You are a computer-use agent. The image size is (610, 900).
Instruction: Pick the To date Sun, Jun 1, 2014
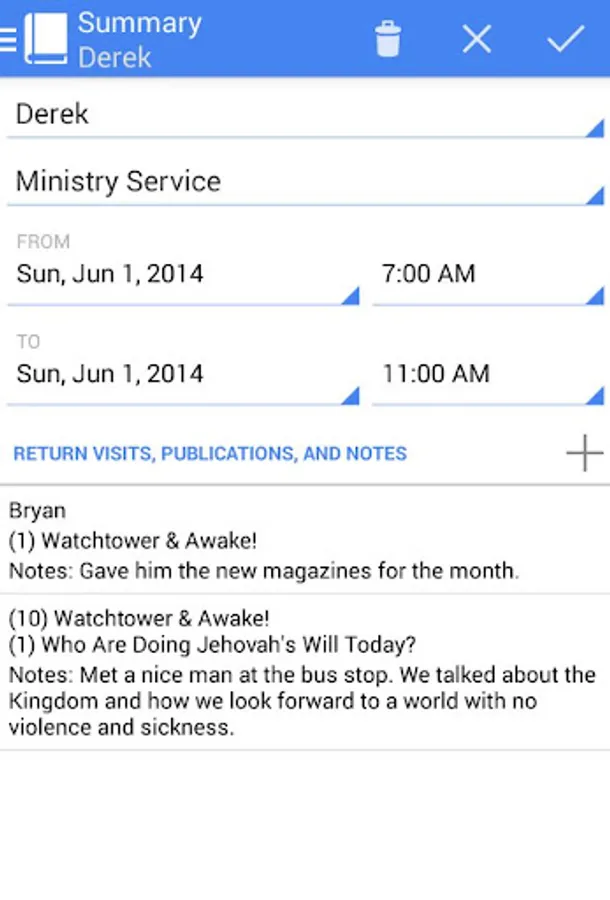(183, 375)
